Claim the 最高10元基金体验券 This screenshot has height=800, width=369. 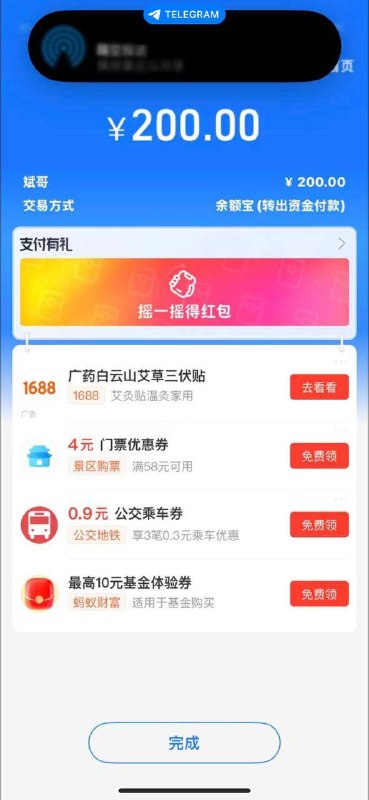(x=319, y=593)
